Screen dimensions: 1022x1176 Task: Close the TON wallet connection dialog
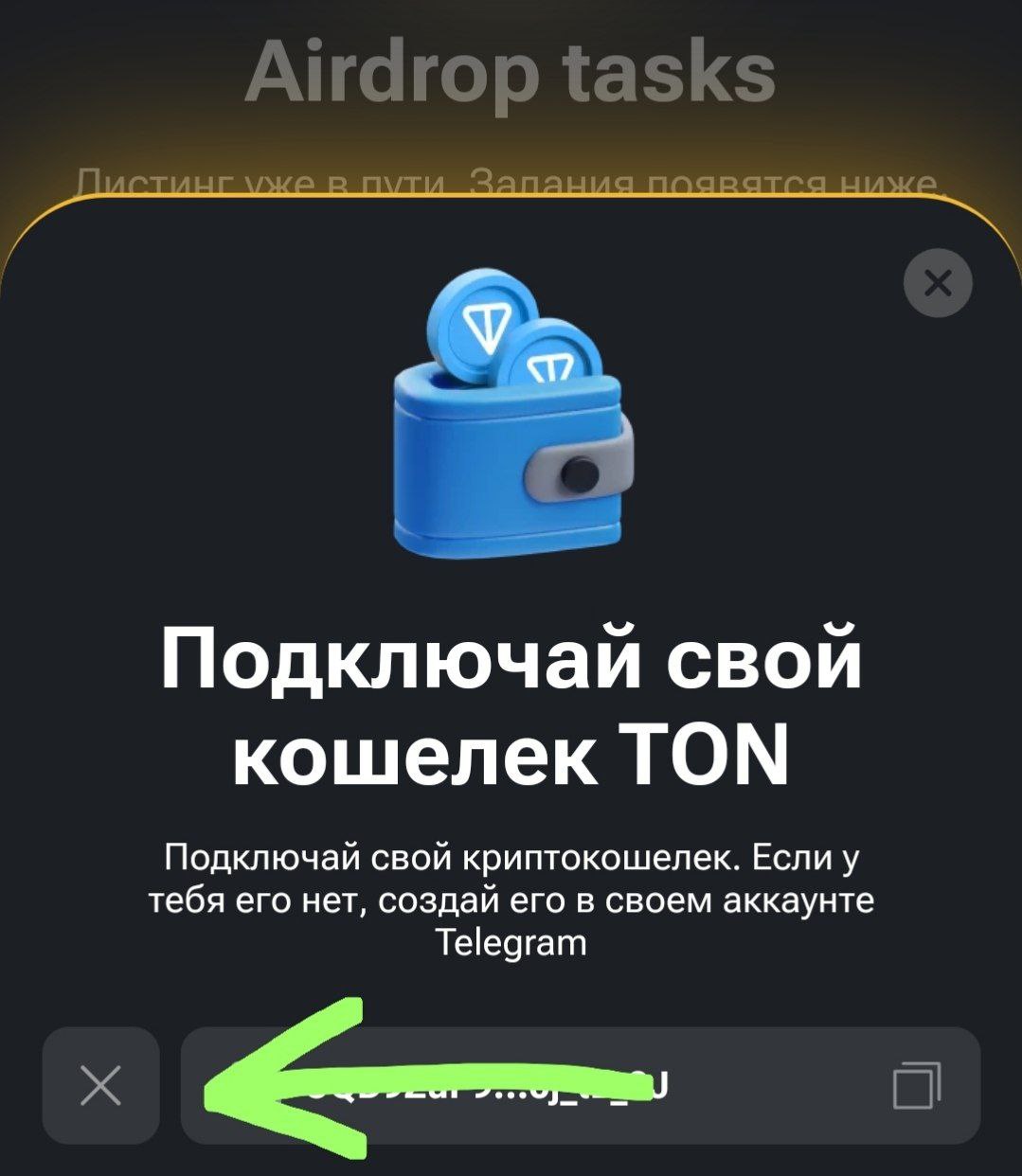938,282
